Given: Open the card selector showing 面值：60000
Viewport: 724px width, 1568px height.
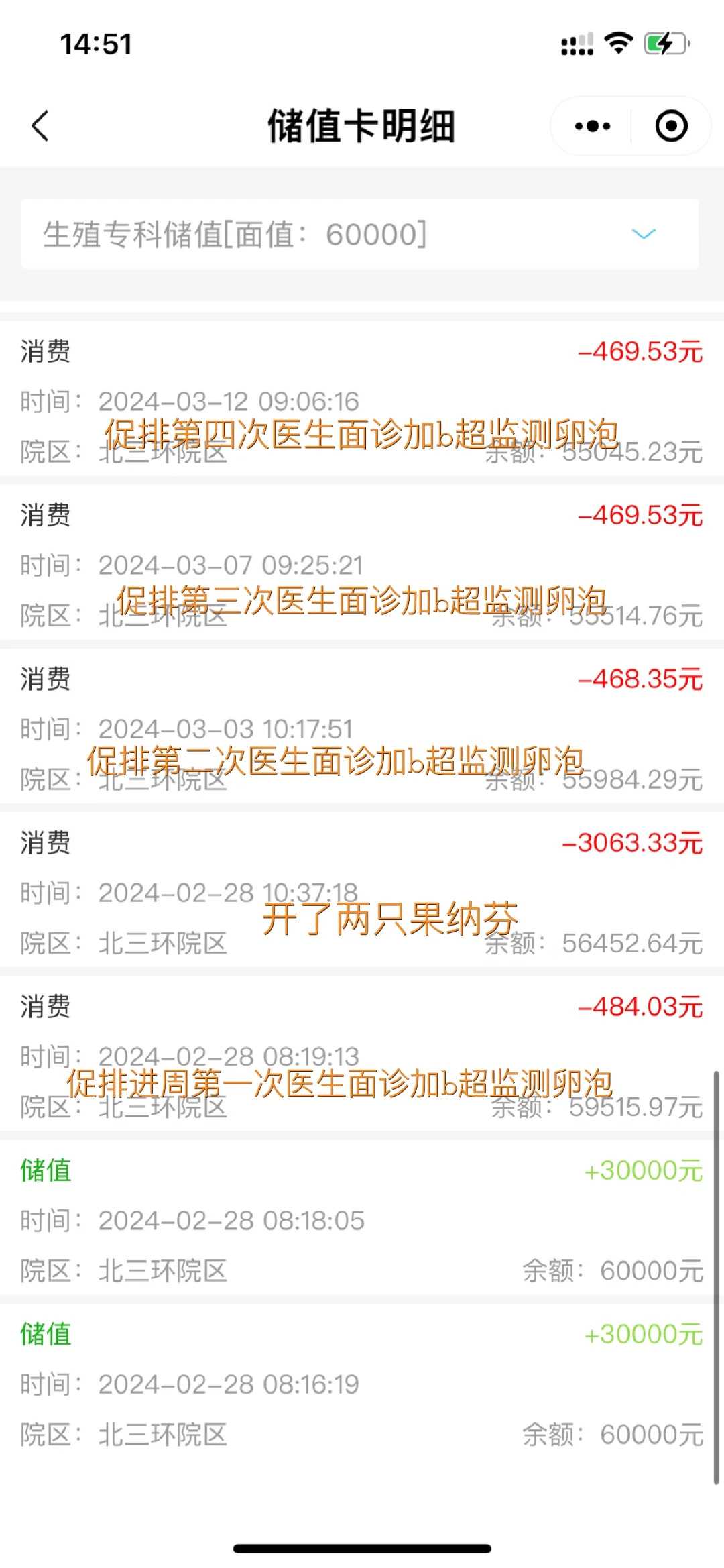Looking at the screenshot, I should click(362, 235).
